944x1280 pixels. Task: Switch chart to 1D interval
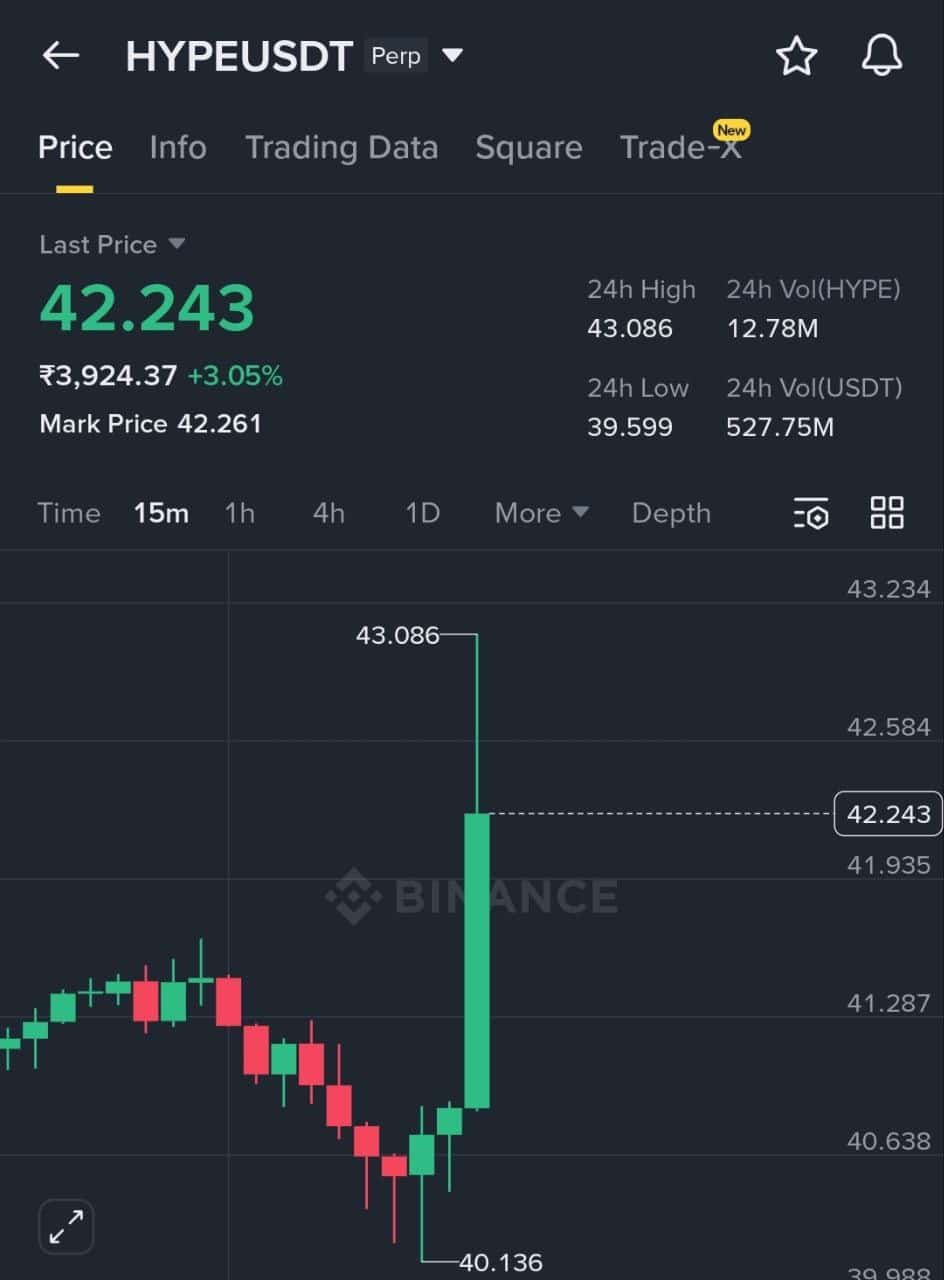[422, 513]
